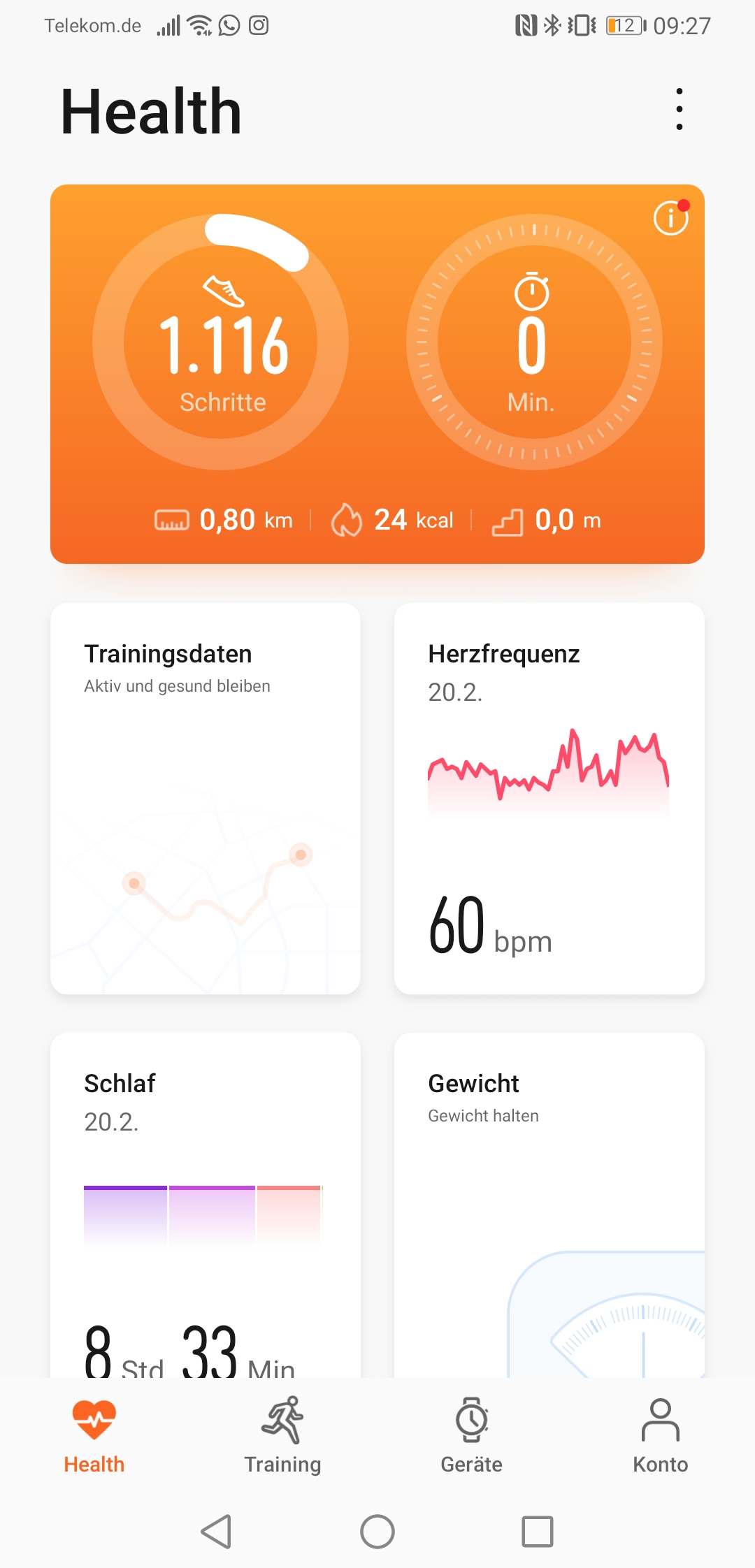Open the three-dot overflow menu
The image size is (755, 1568).
[x=679, y=110]
